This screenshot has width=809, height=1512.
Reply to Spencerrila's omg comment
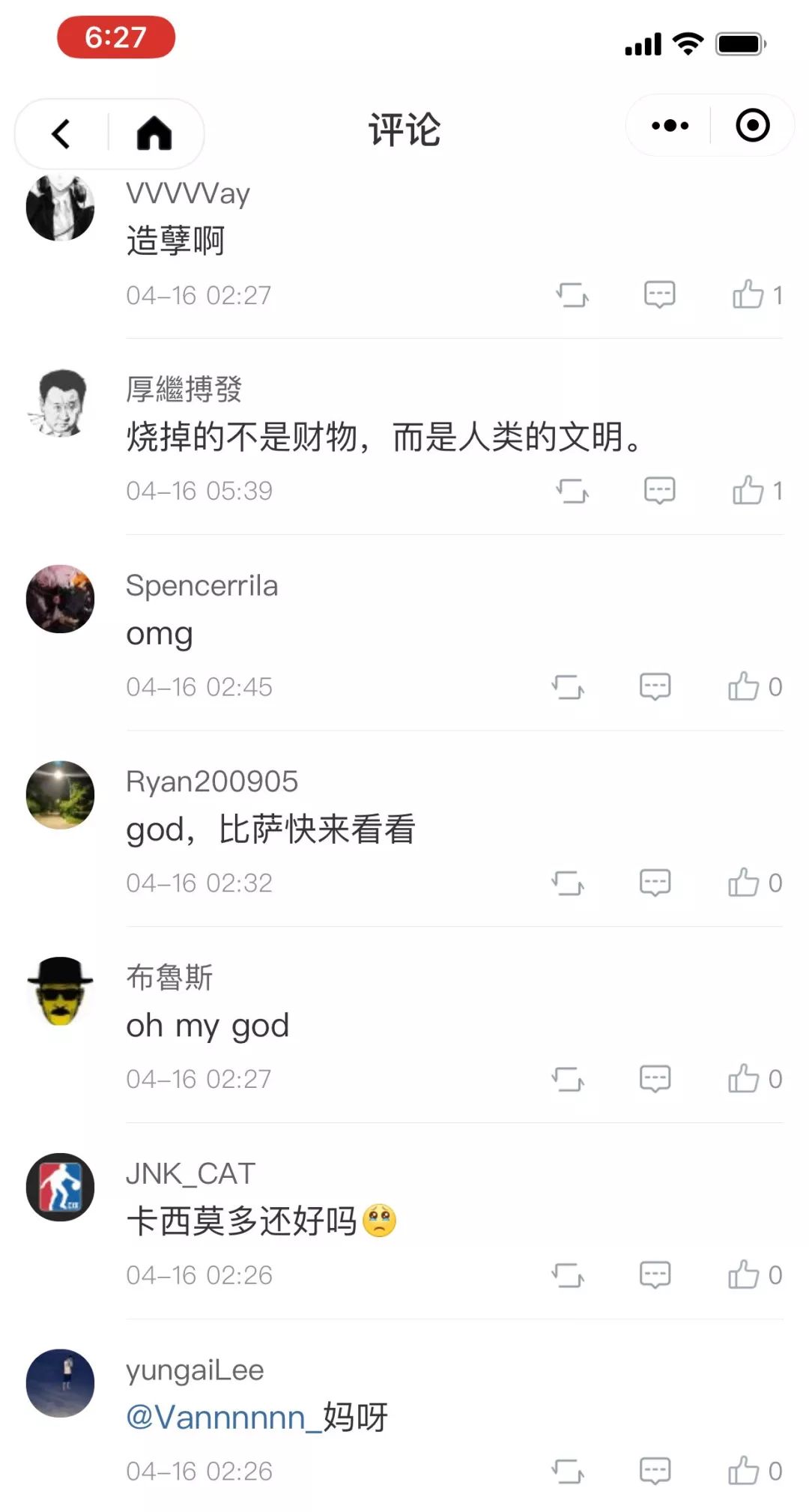coord(655,686)
